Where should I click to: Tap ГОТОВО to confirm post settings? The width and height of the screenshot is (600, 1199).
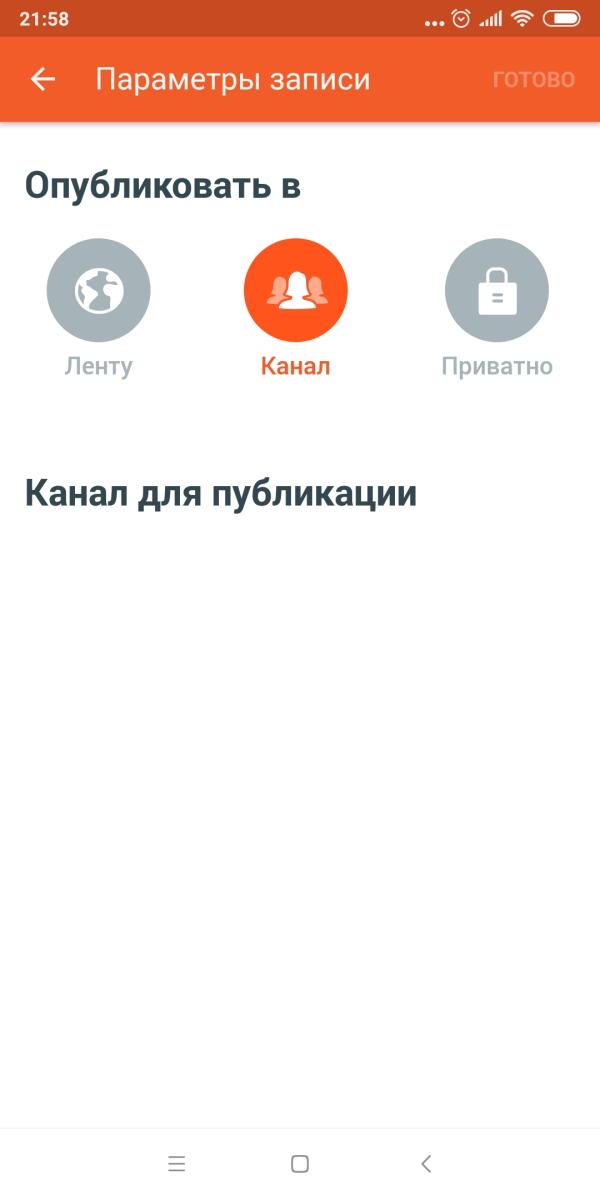click(x=534, y=80)
